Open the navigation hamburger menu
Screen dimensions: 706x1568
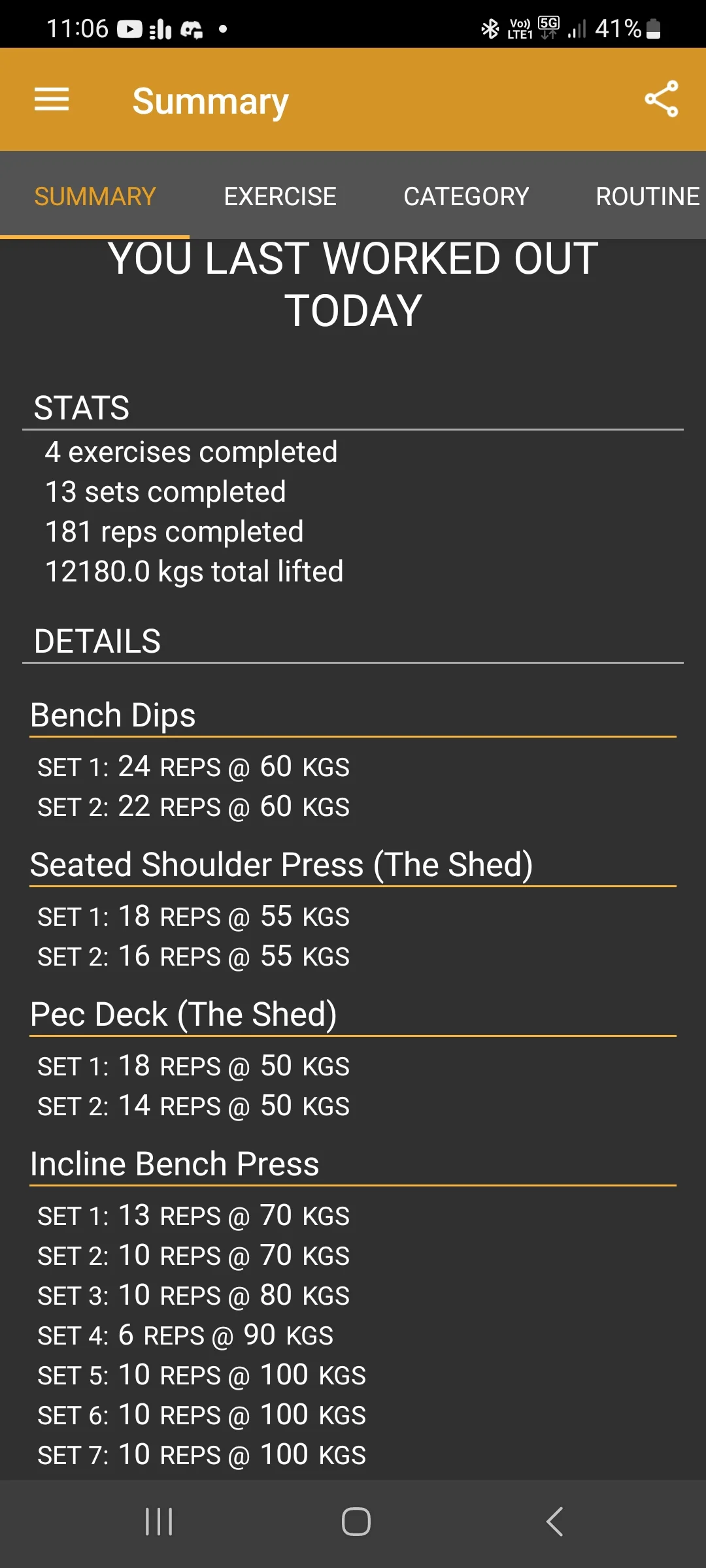[x=52, y=99]
